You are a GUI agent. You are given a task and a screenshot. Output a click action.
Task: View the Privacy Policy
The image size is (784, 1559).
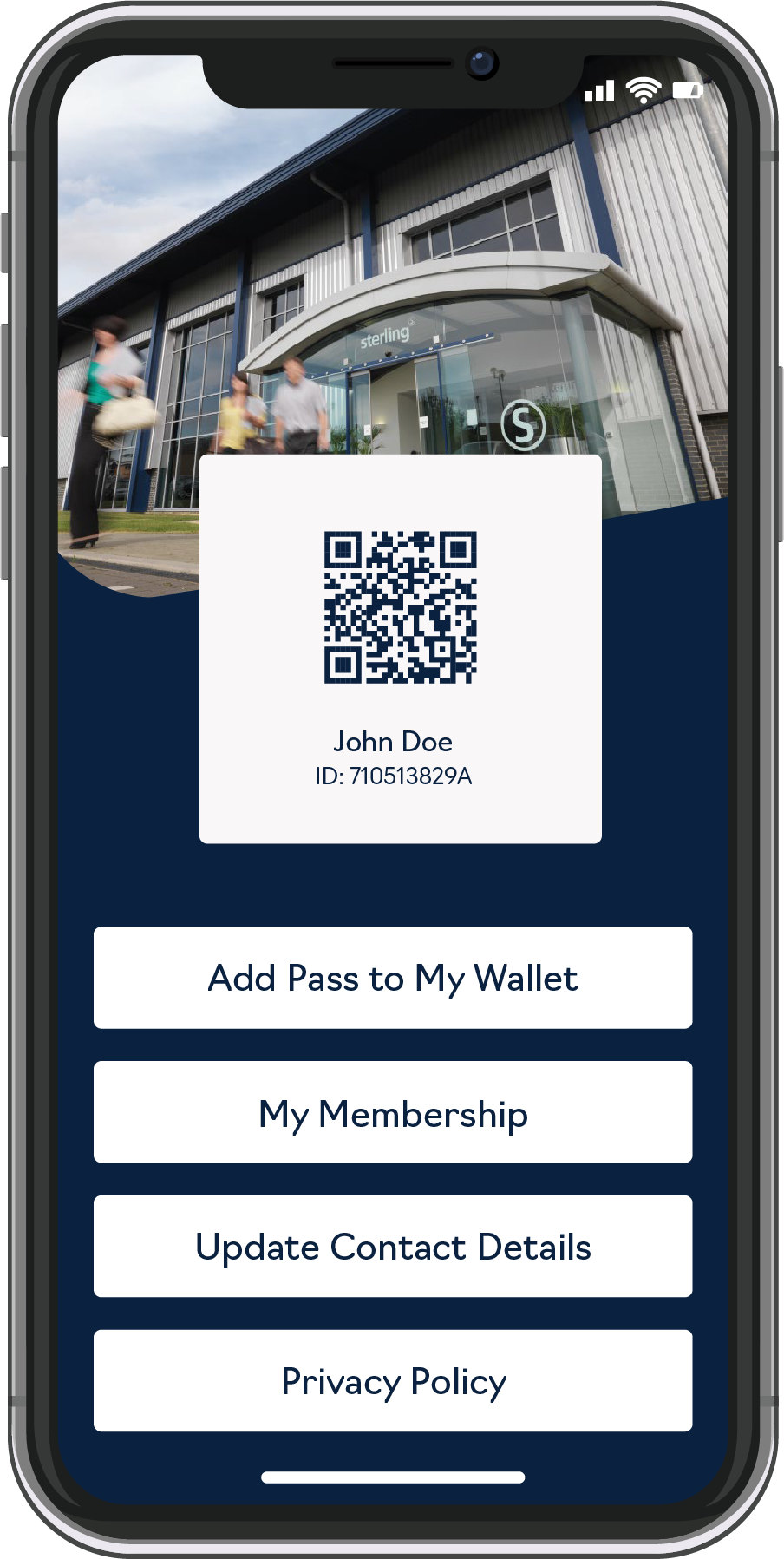392,1381
